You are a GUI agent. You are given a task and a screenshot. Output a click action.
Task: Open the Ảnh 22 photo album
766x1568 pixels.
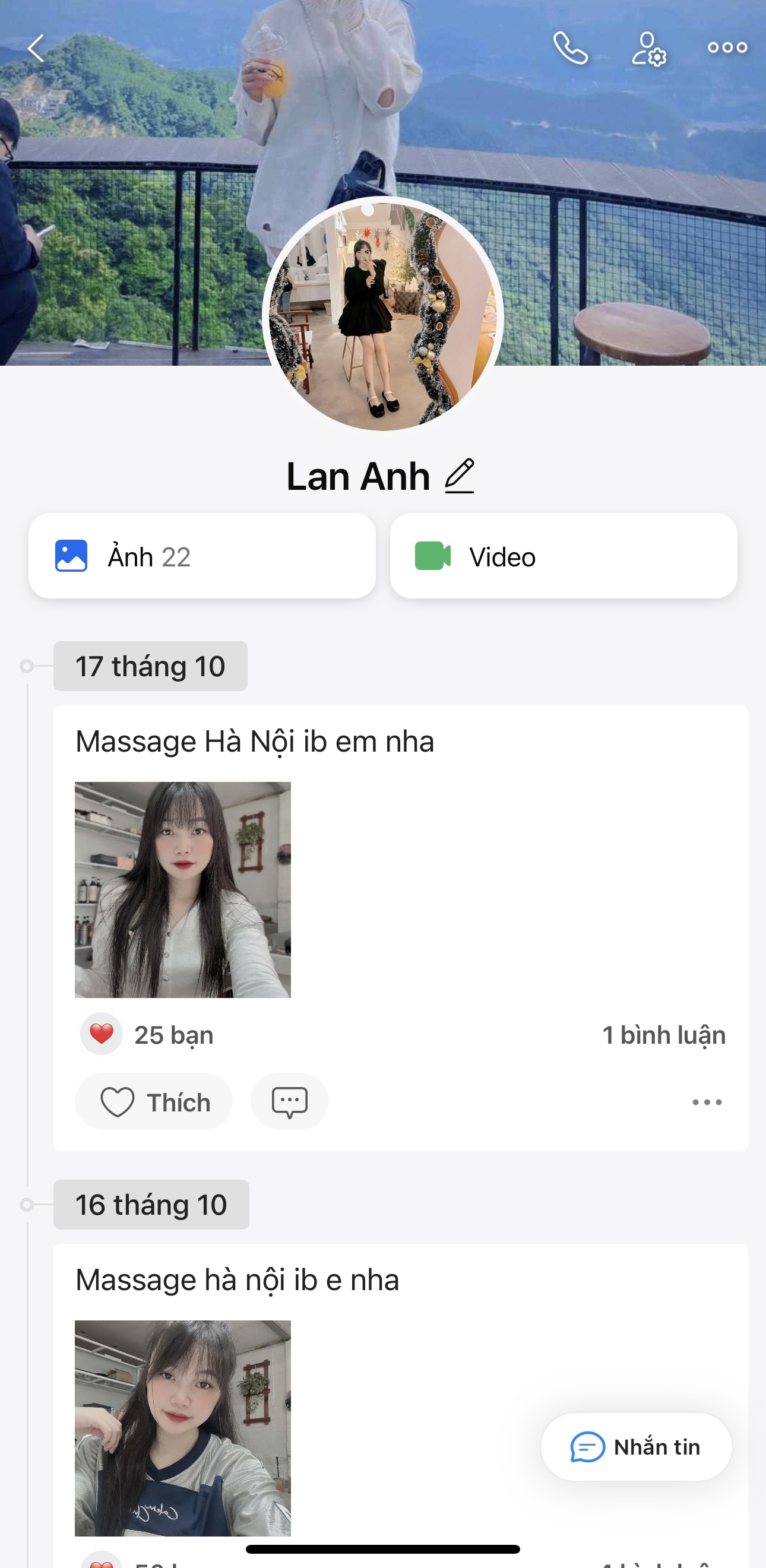click(x=202, y=556)
